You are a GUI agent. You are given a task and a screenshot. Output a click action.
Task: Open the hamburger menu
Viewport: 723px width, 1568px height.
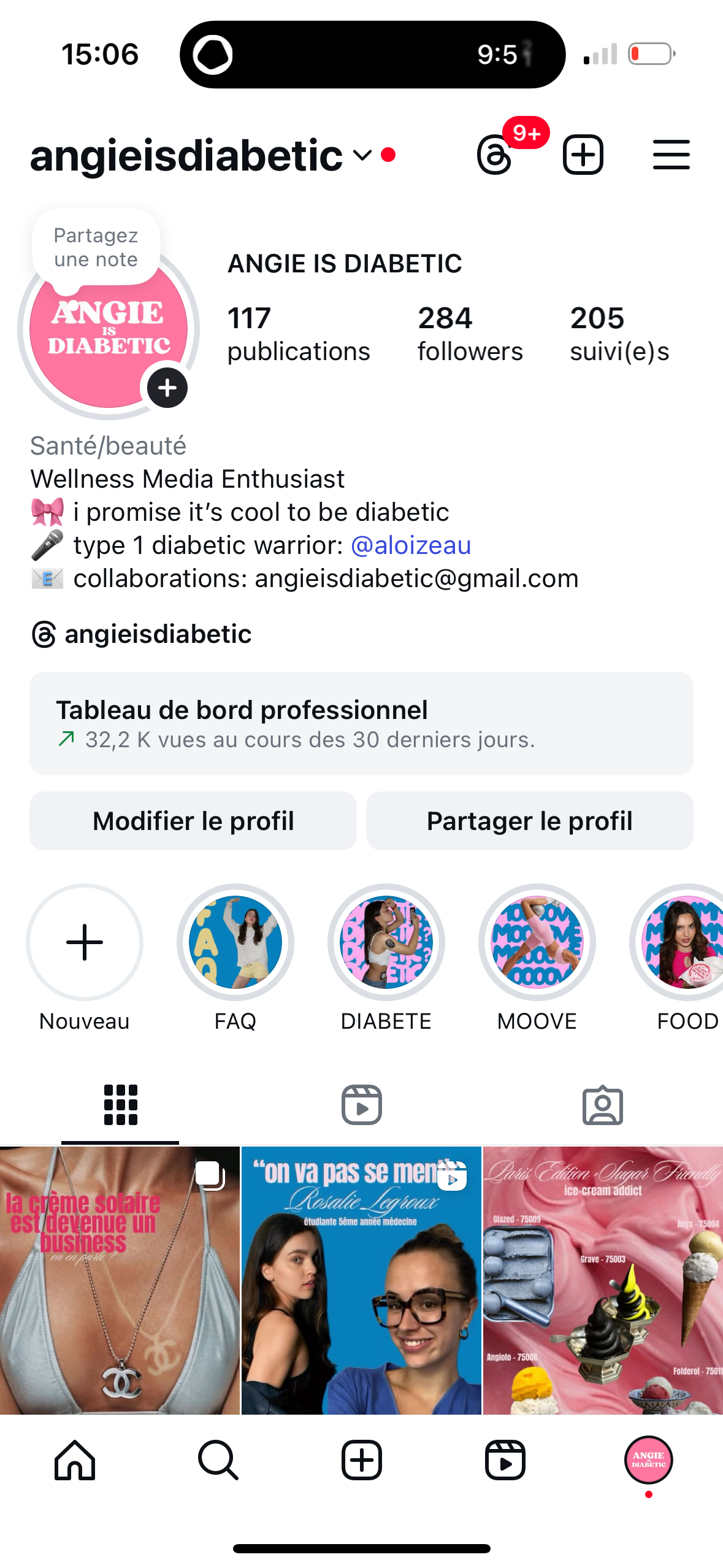(671, 155)
